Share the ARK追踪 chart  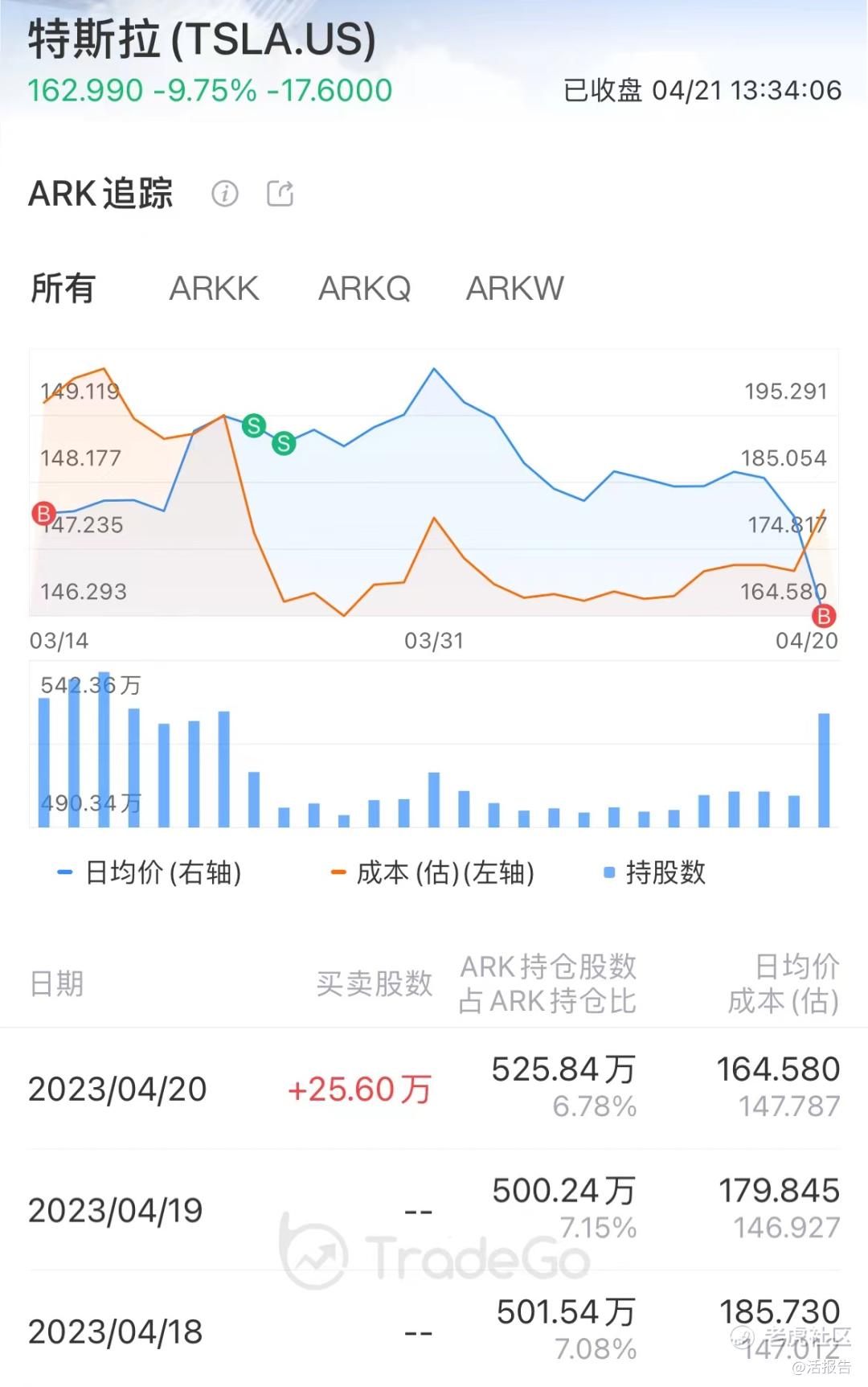point(280,194)
